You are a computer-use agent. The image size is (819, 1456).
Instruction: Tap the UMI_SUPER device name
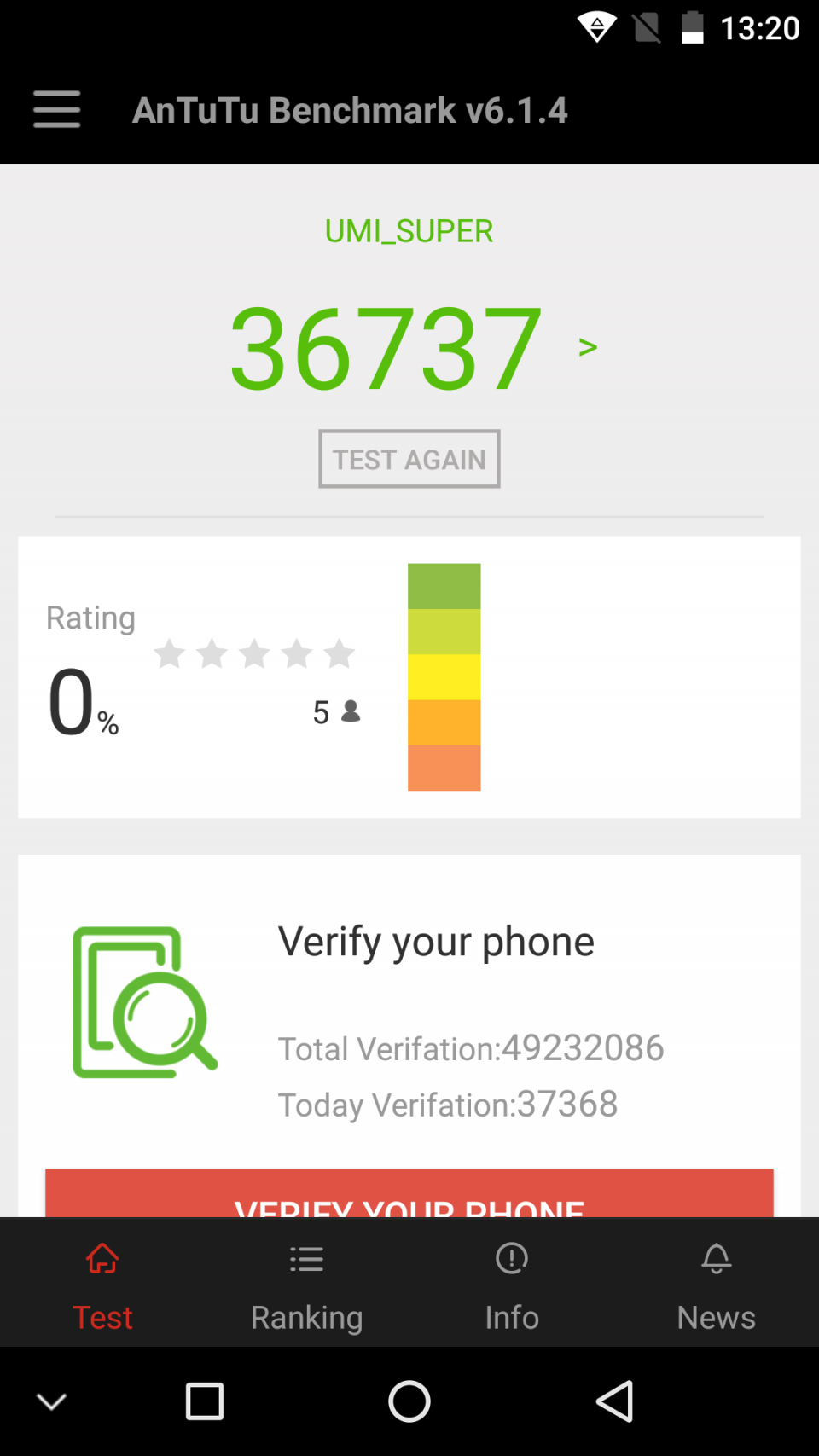409,230
